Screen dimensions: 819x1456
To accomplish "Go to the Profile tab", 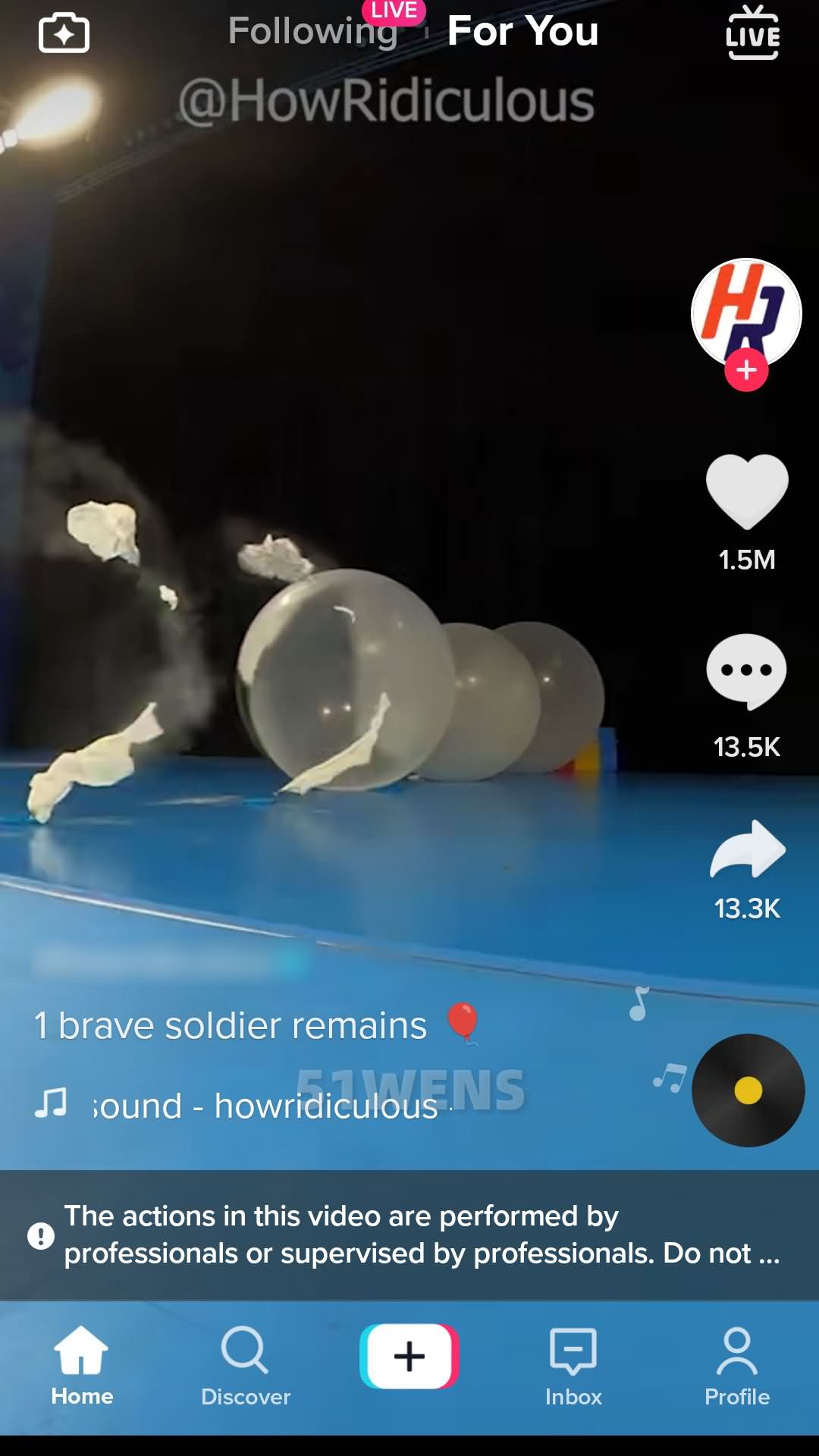I will pyautogui.click(x=737, y=1367).
